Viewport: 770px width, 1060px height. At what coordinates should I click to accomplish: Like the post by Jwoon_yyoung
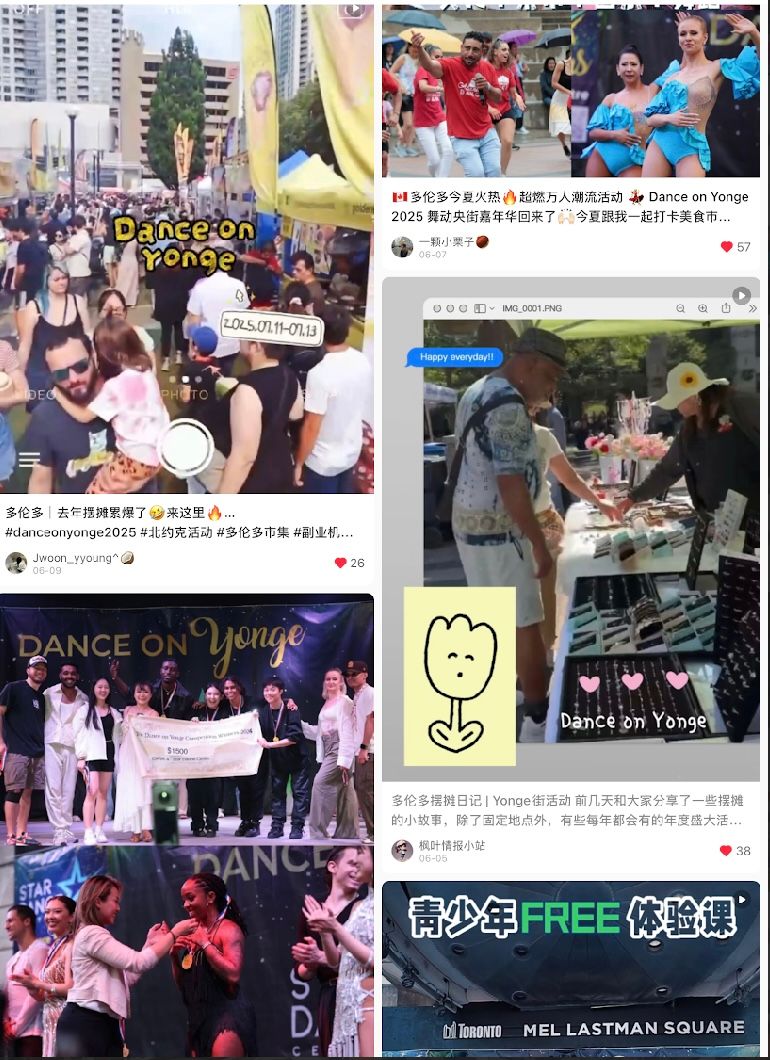[x=340, y=563]
